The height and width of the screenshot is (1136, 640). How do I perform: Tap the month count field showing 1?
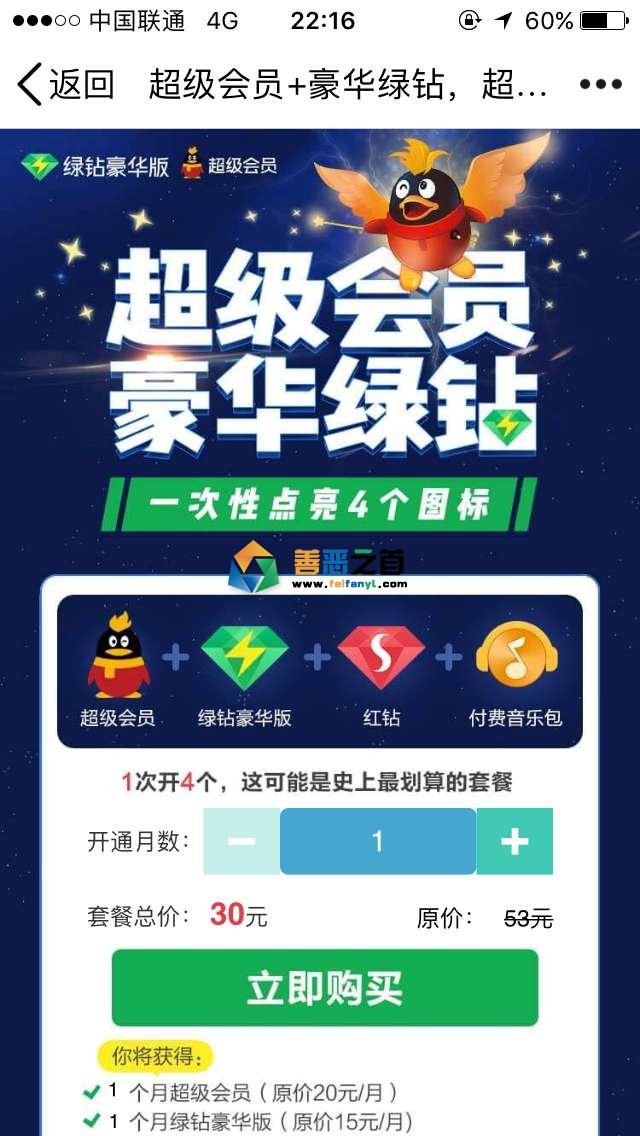pyautogui.click(x=377, y=841)
